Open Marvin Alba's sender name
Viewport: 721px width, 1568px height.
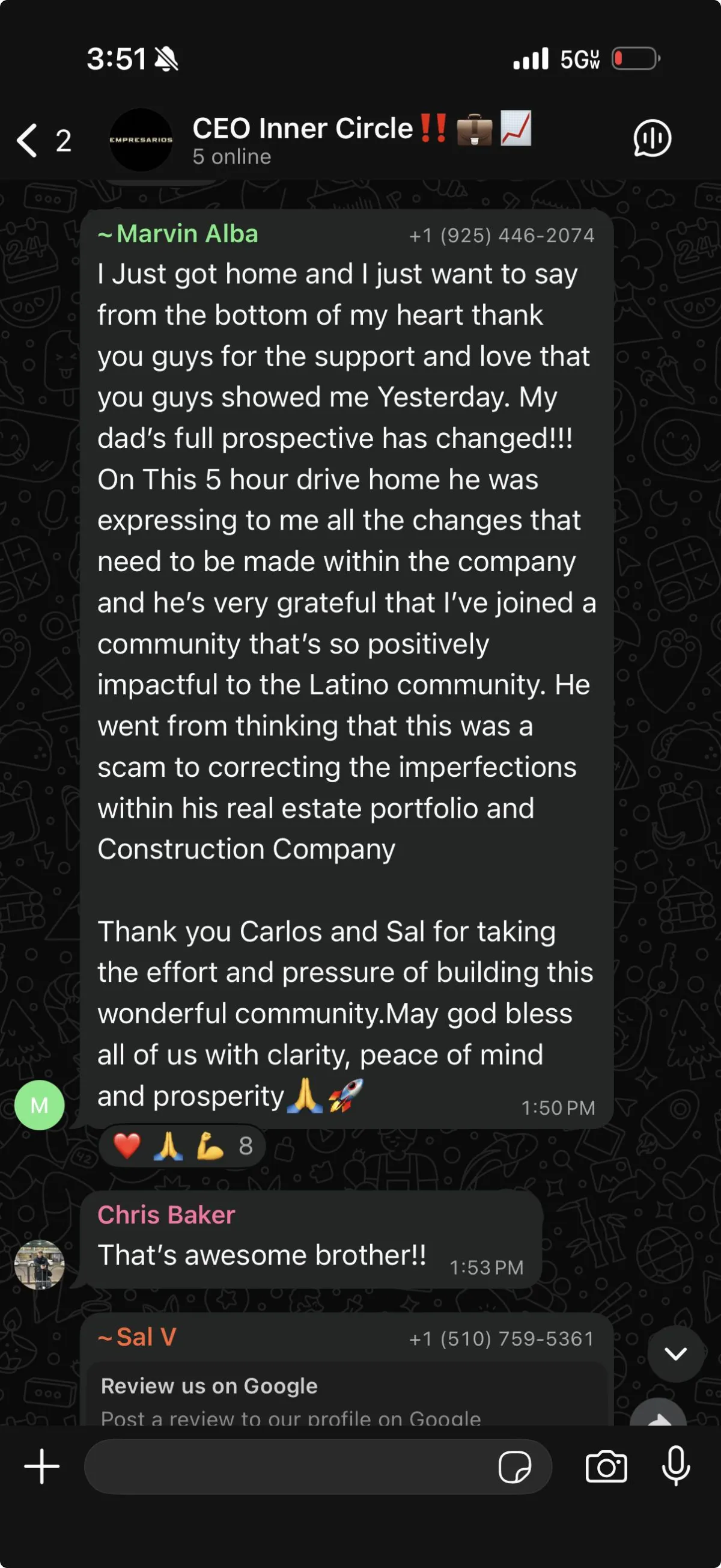coord(186,234)
